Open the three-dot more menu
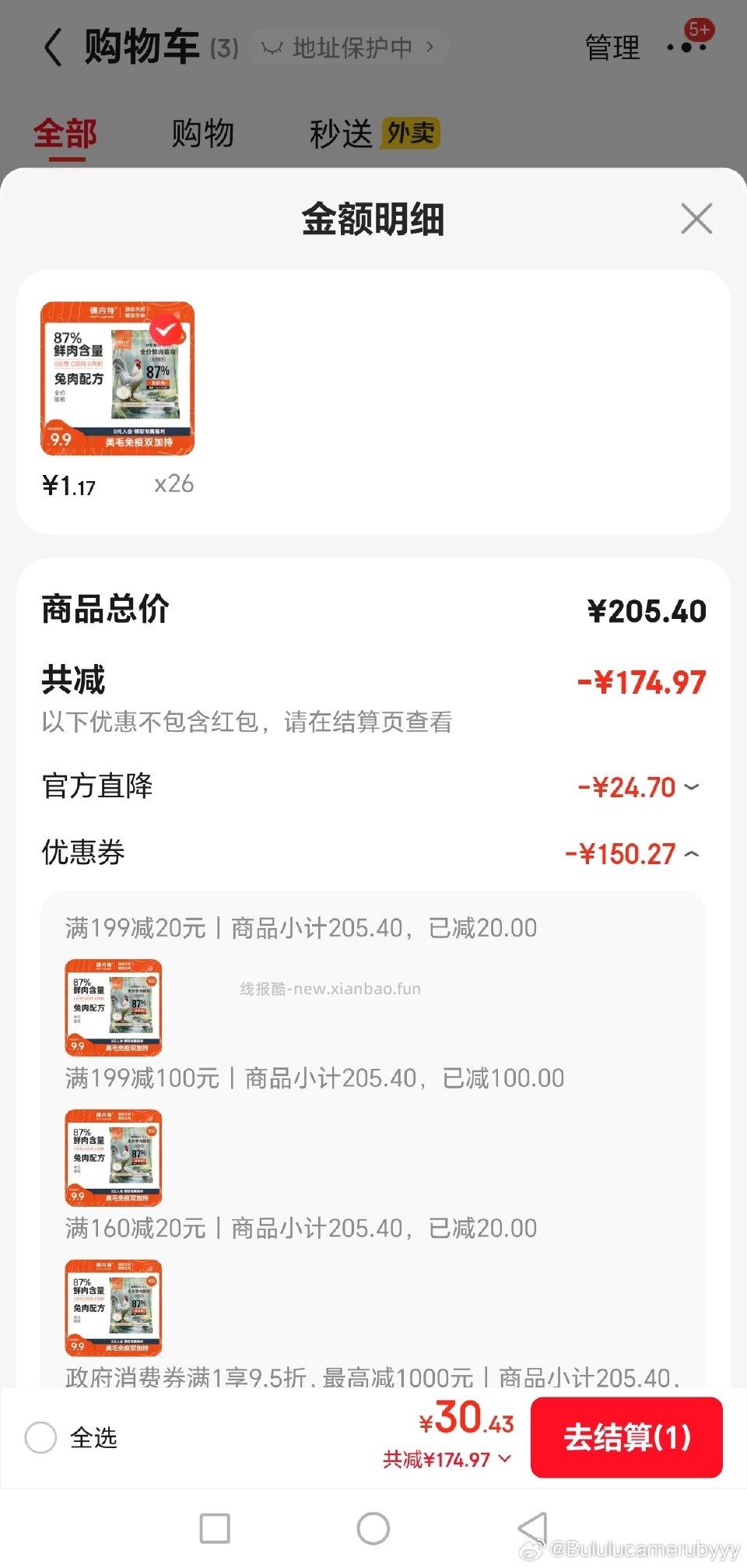 click(x=686, y=47)
